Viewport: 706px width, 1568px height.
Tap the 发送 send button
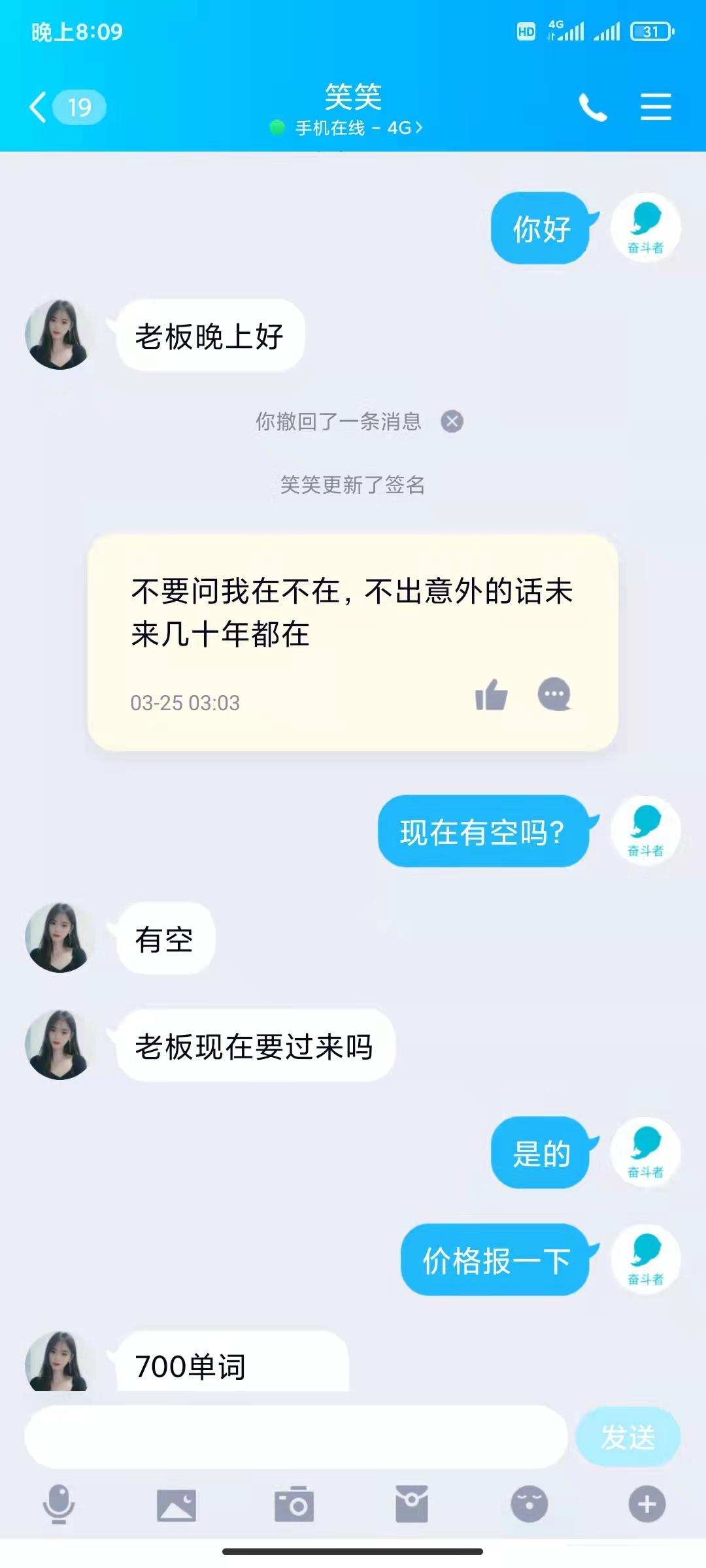pyautogui.click(x=628, y=1437)
